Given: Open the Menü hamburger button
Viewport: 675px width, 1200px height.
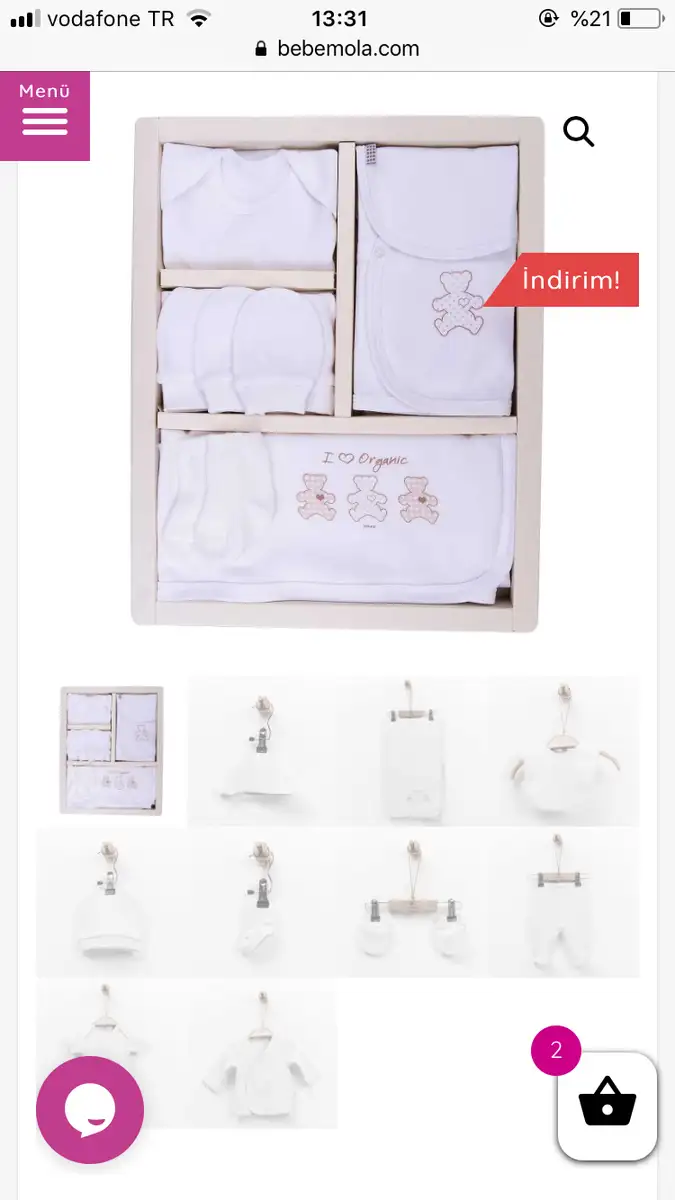Looking at the screenshot, I should [45, 116].
